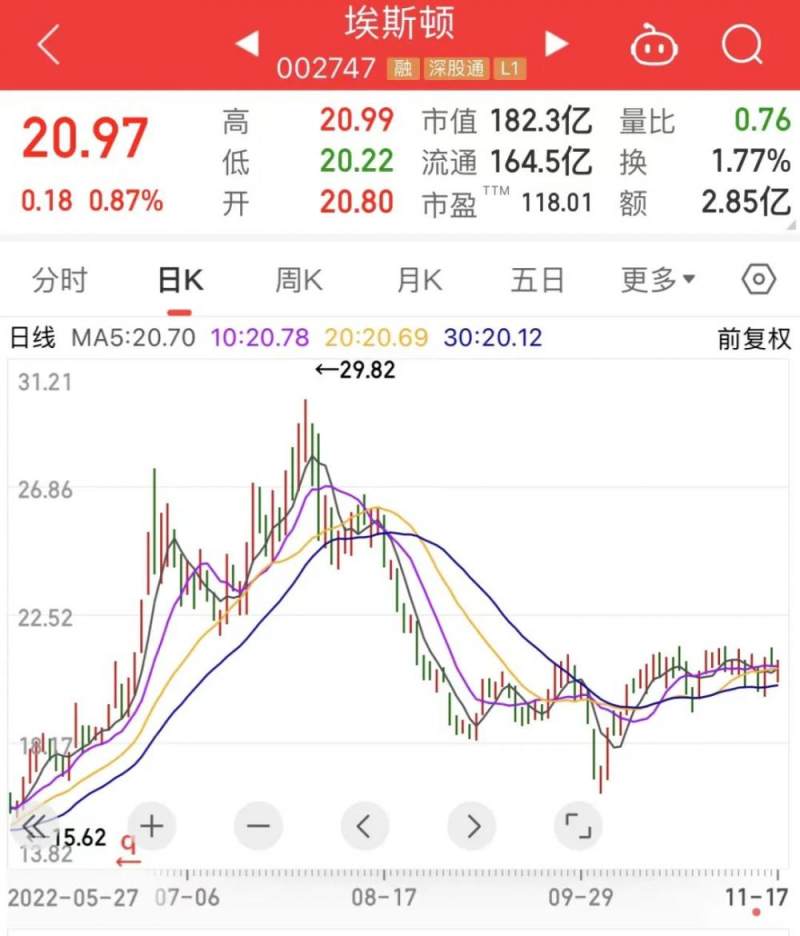Switch to the 分时 chart tab
Viewport: 800px width, 936px height.
click(x=60, y=281)
